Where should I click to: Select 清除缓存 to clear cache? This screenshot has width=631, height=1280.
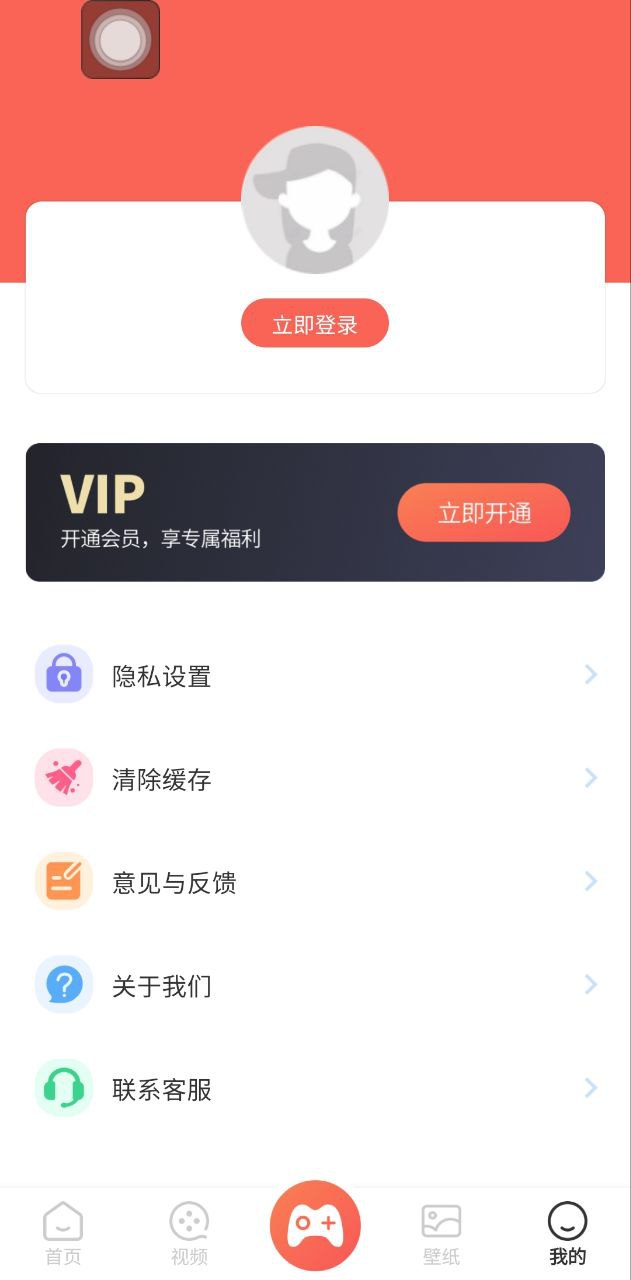pos(315,778)
